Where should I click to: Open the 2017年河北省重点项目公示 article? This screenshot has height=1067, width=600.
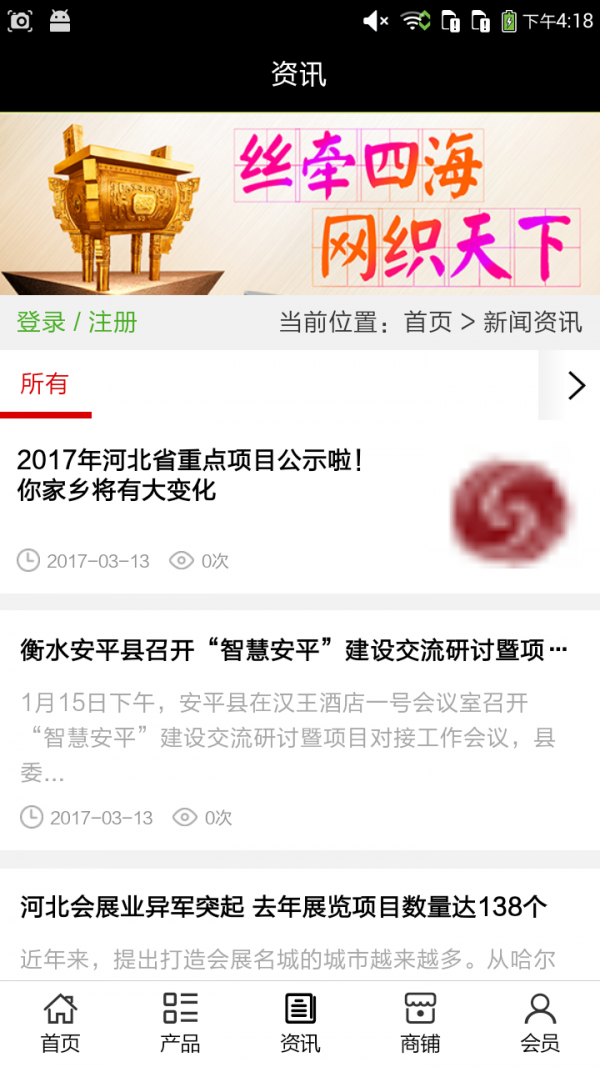[x=190, y=476]
